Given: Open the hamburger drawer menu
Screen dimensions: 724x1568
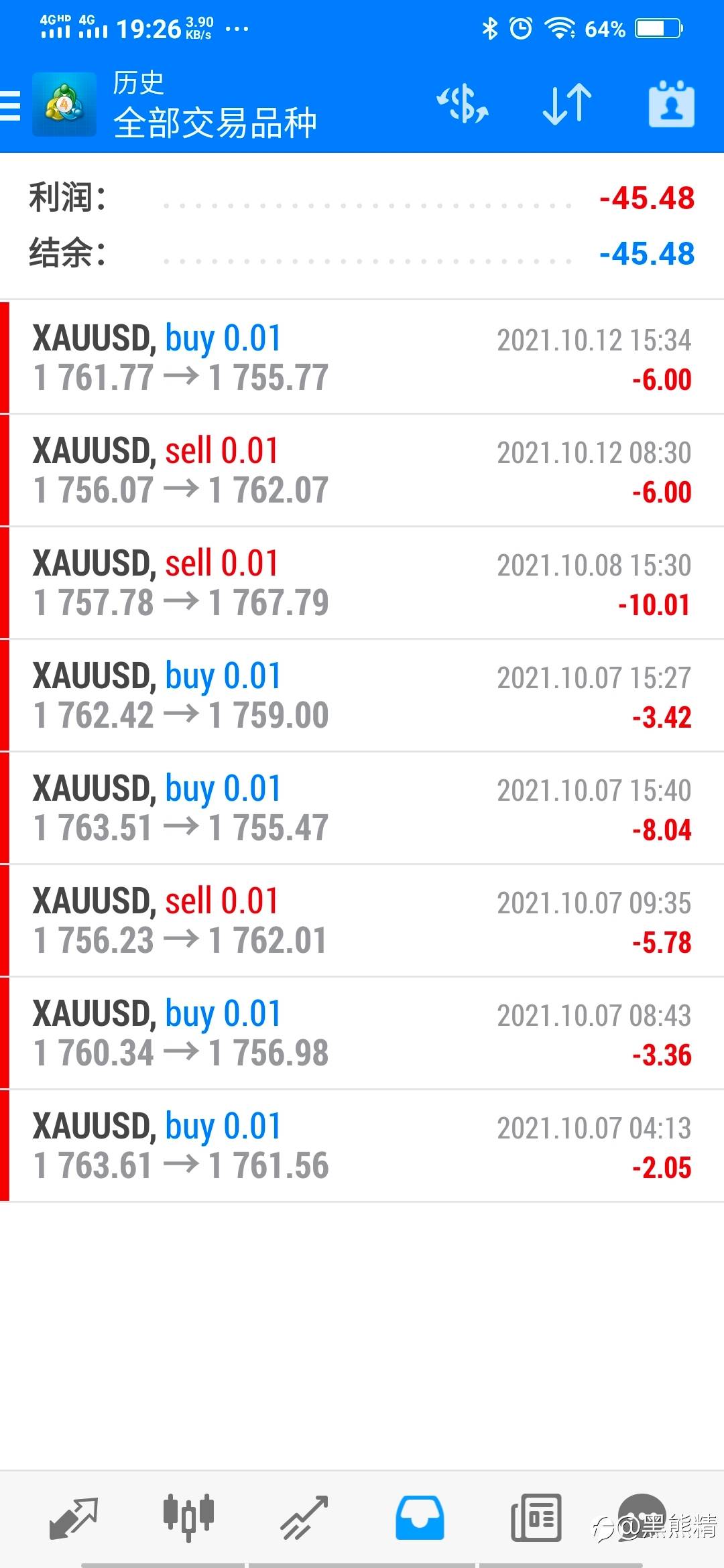Looking at the screenshot, I should point(11,106).
